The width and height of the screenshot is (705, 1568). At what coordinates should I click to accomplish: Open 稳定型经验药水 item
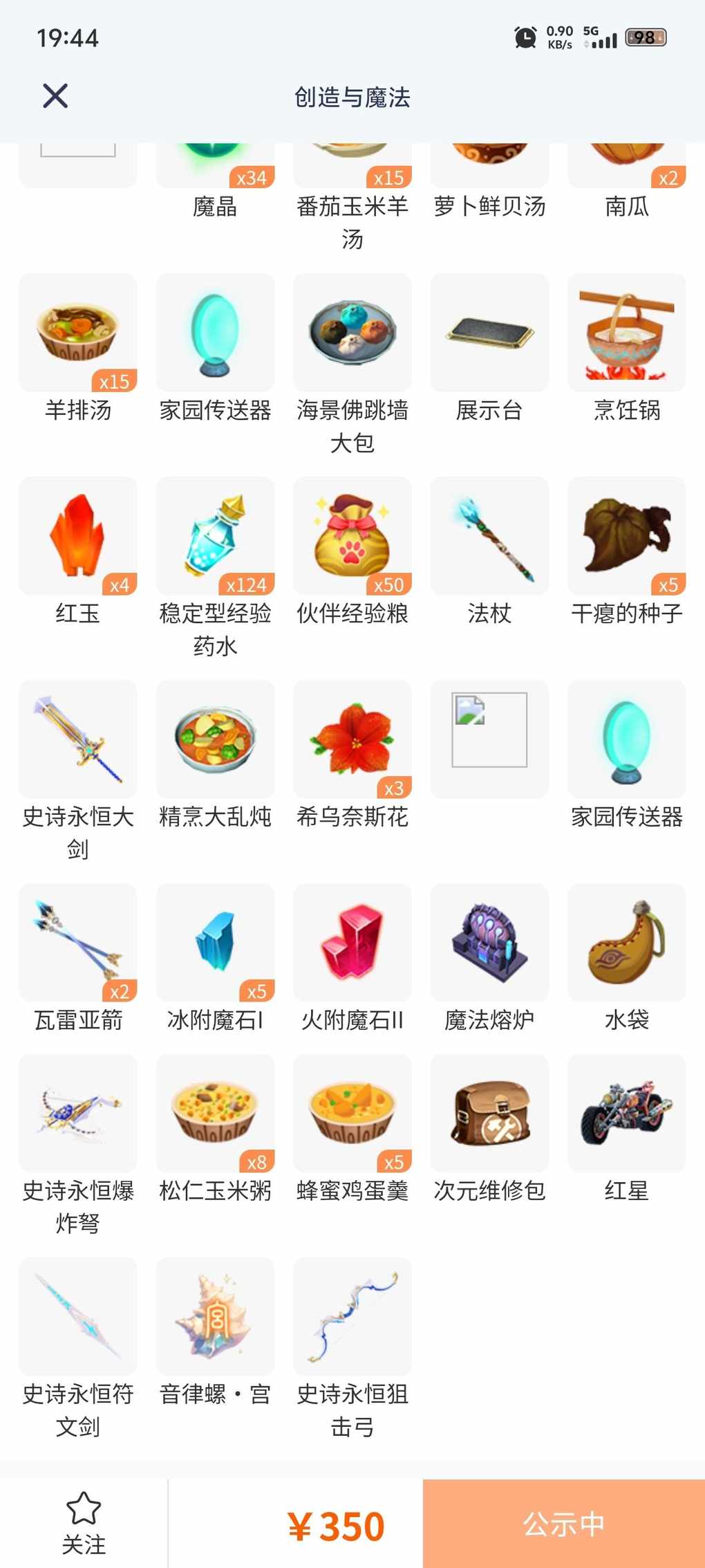pos(215,537)
